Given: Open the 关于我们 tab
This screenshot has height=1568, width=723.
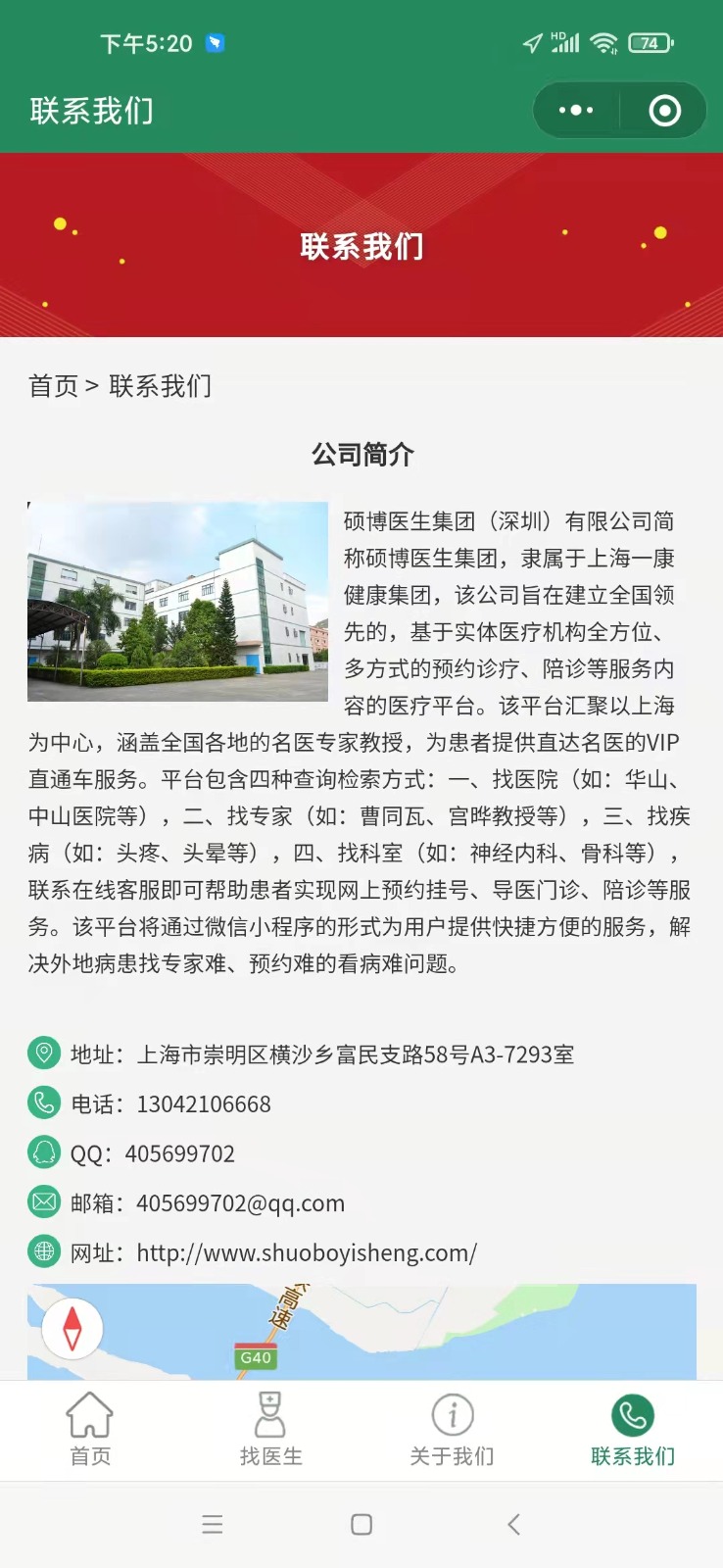Looking at the screenshot, I should (452, 1430).
